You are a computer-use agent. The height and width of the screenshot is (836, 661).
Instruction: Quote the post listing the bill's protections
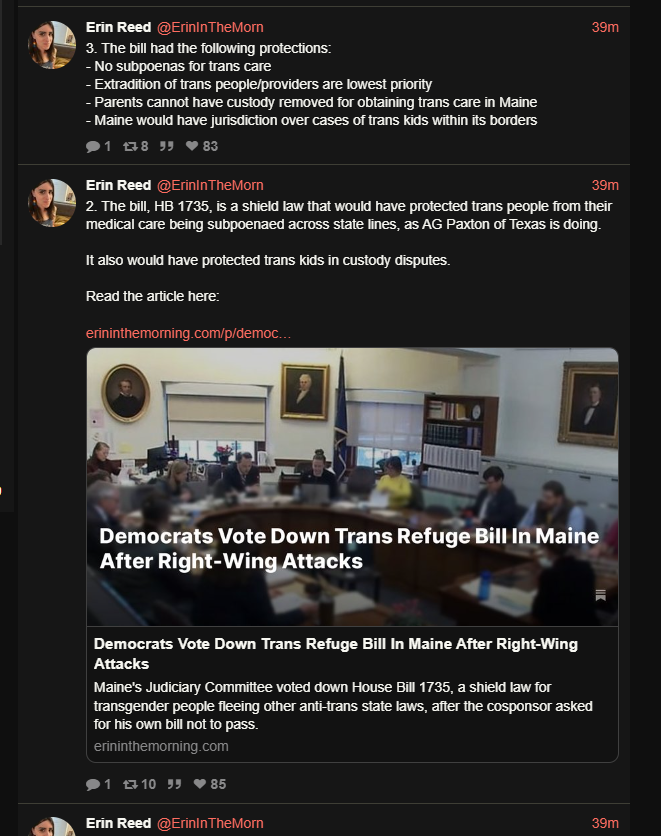pyautogui.click(x=167, y=146)
